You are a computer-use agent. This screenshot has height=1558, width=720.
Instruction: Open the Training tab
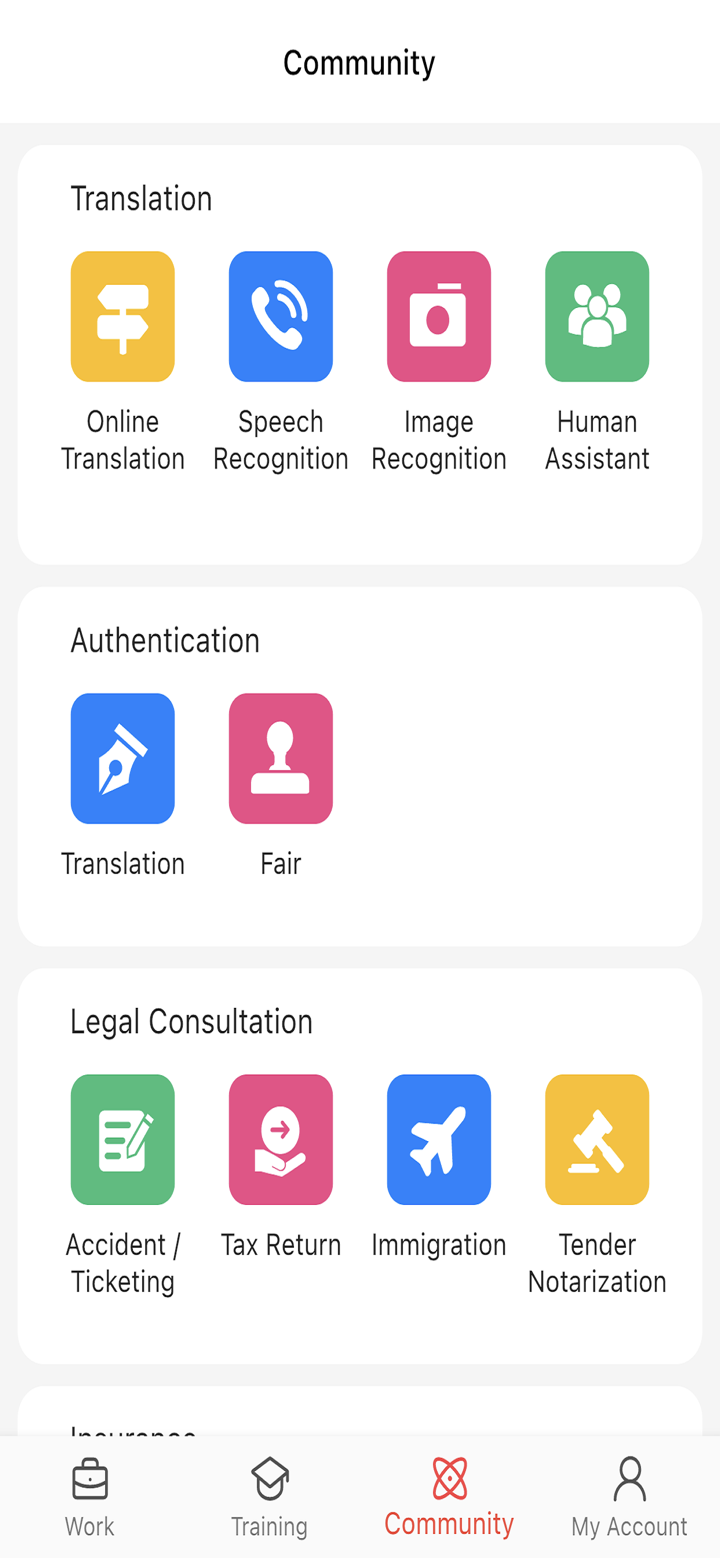[x=268, y=1497]
